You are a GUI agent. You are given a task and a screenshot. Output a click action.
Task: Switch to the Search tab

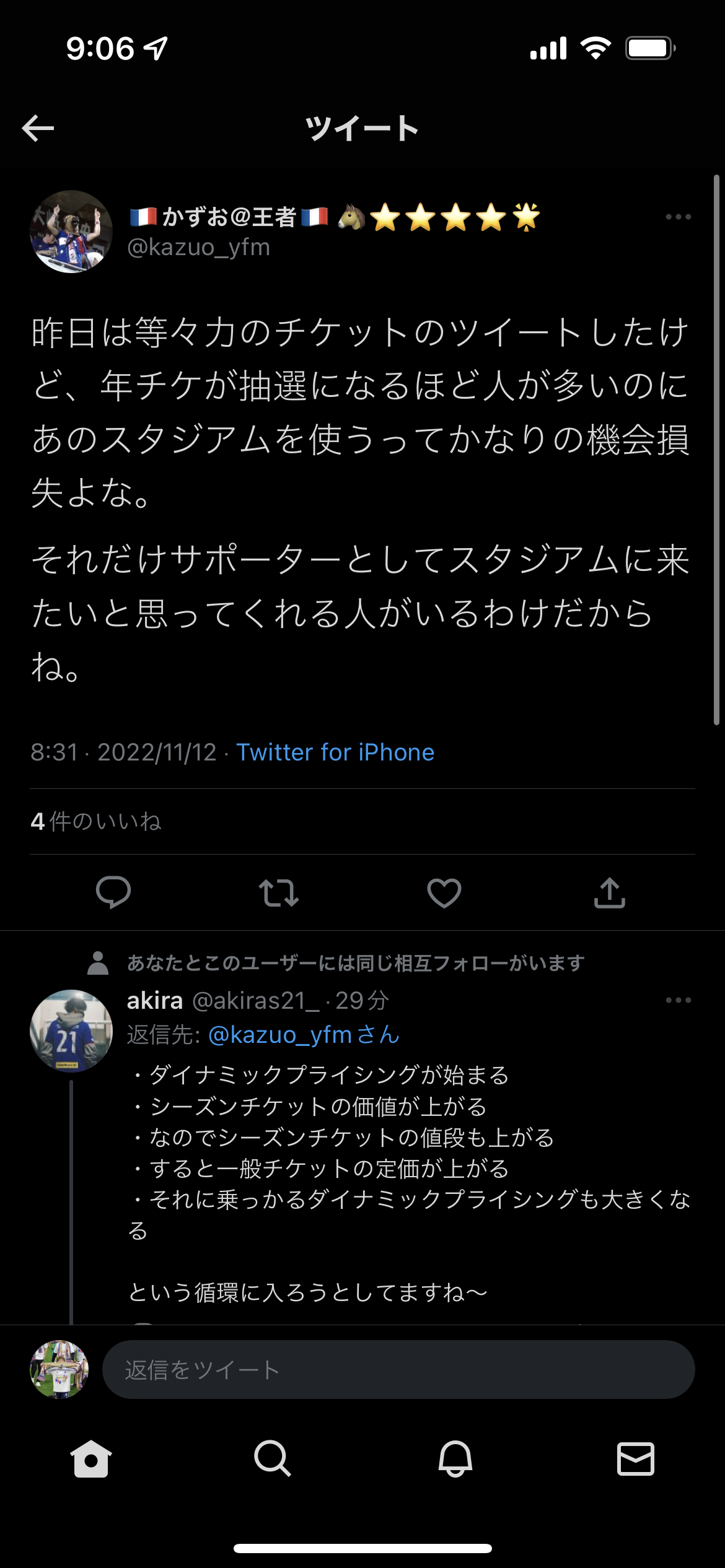(x=273, y=1459)
